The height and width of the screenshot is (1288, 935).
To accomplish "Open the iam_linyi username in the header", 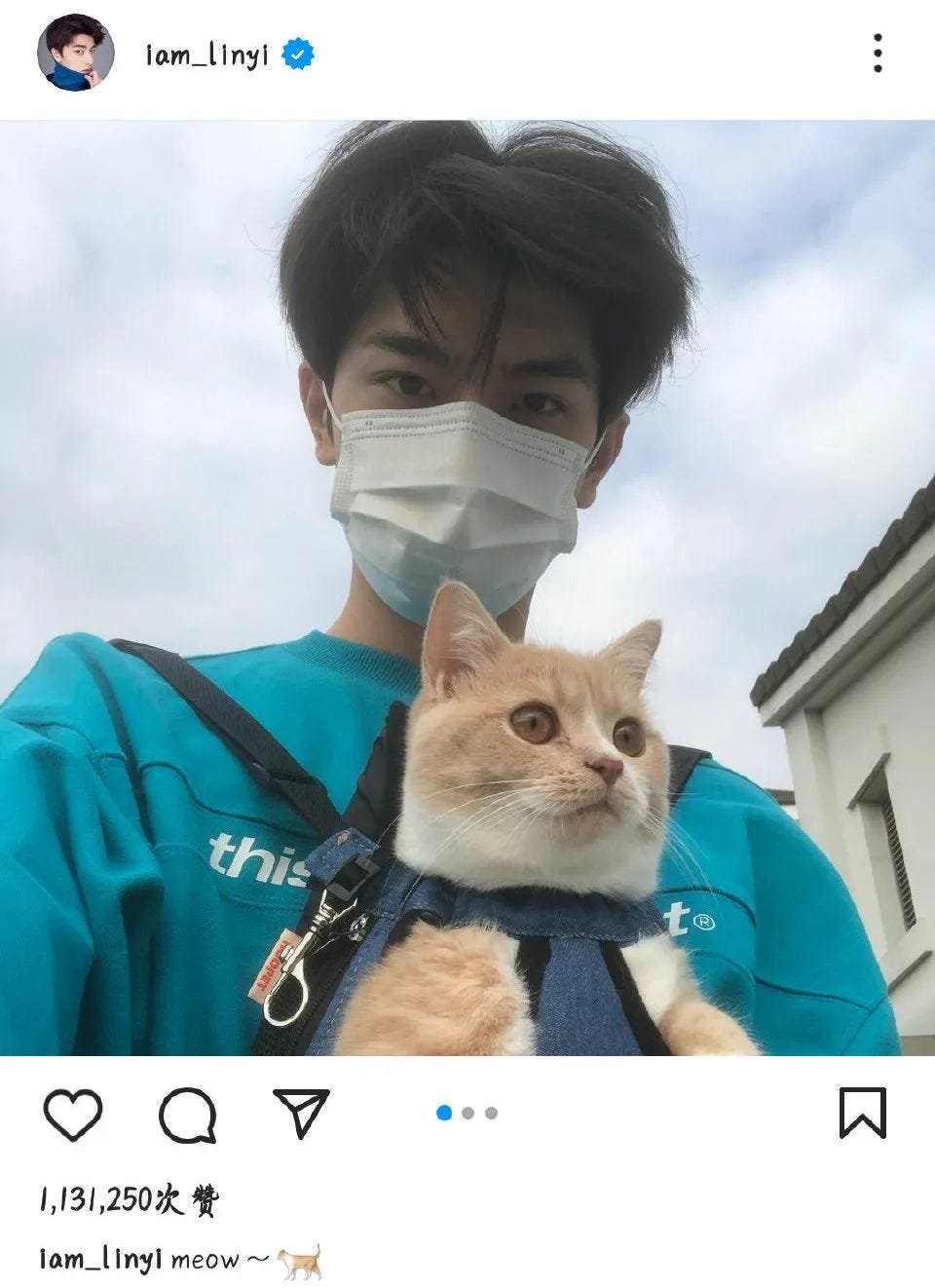I will 206,55.
